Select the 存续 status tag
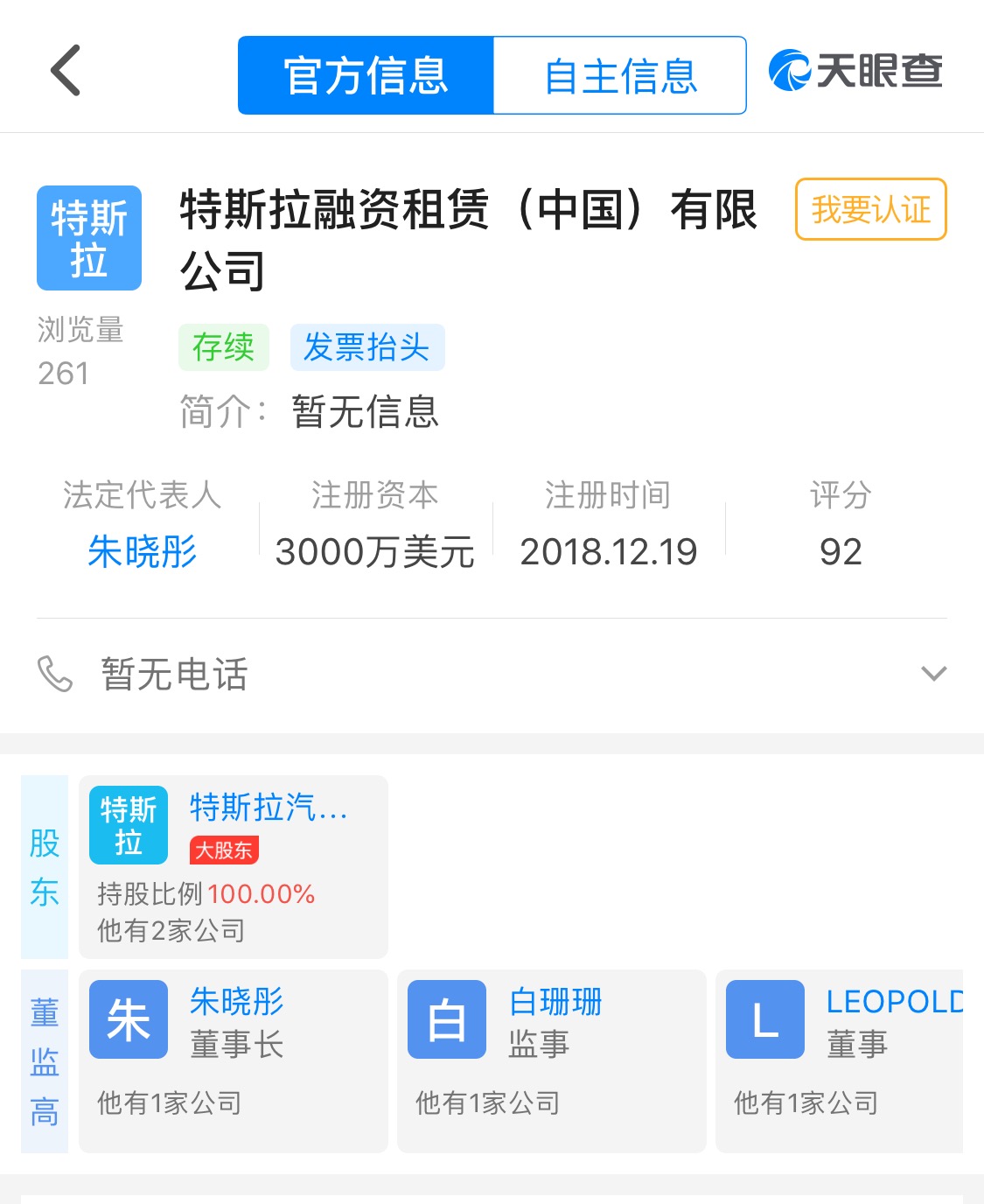Image resolution: width=984 pixels, height=1204 pixels. click(x=223, y=346)
